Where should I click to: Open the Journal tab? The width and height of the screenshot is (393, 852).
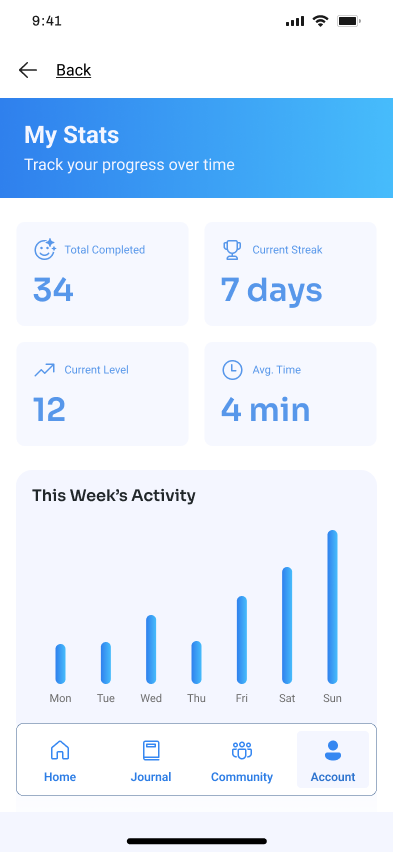[151, 760]
